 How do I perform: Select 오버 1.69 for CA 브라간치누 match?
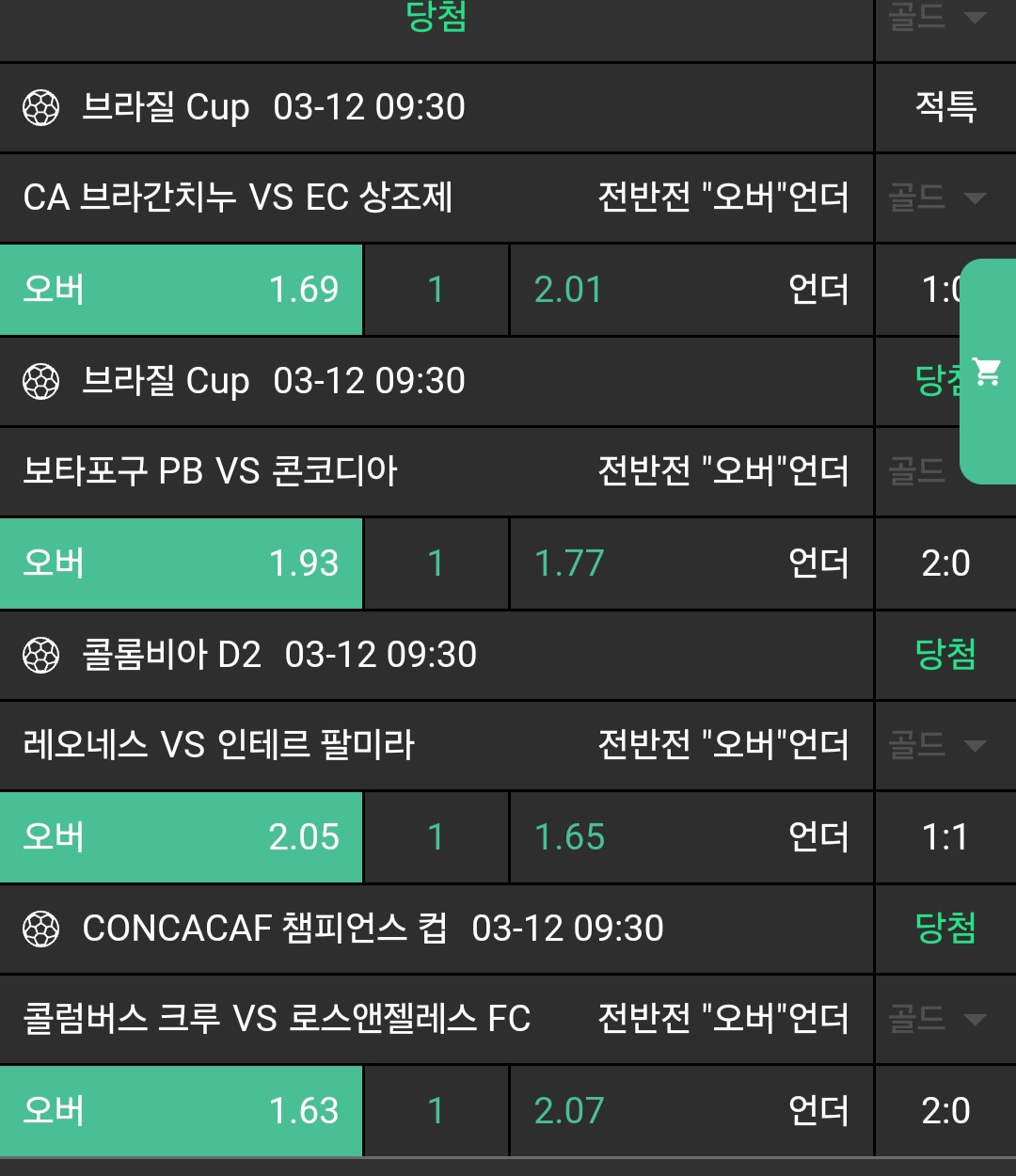click(181, 290)
